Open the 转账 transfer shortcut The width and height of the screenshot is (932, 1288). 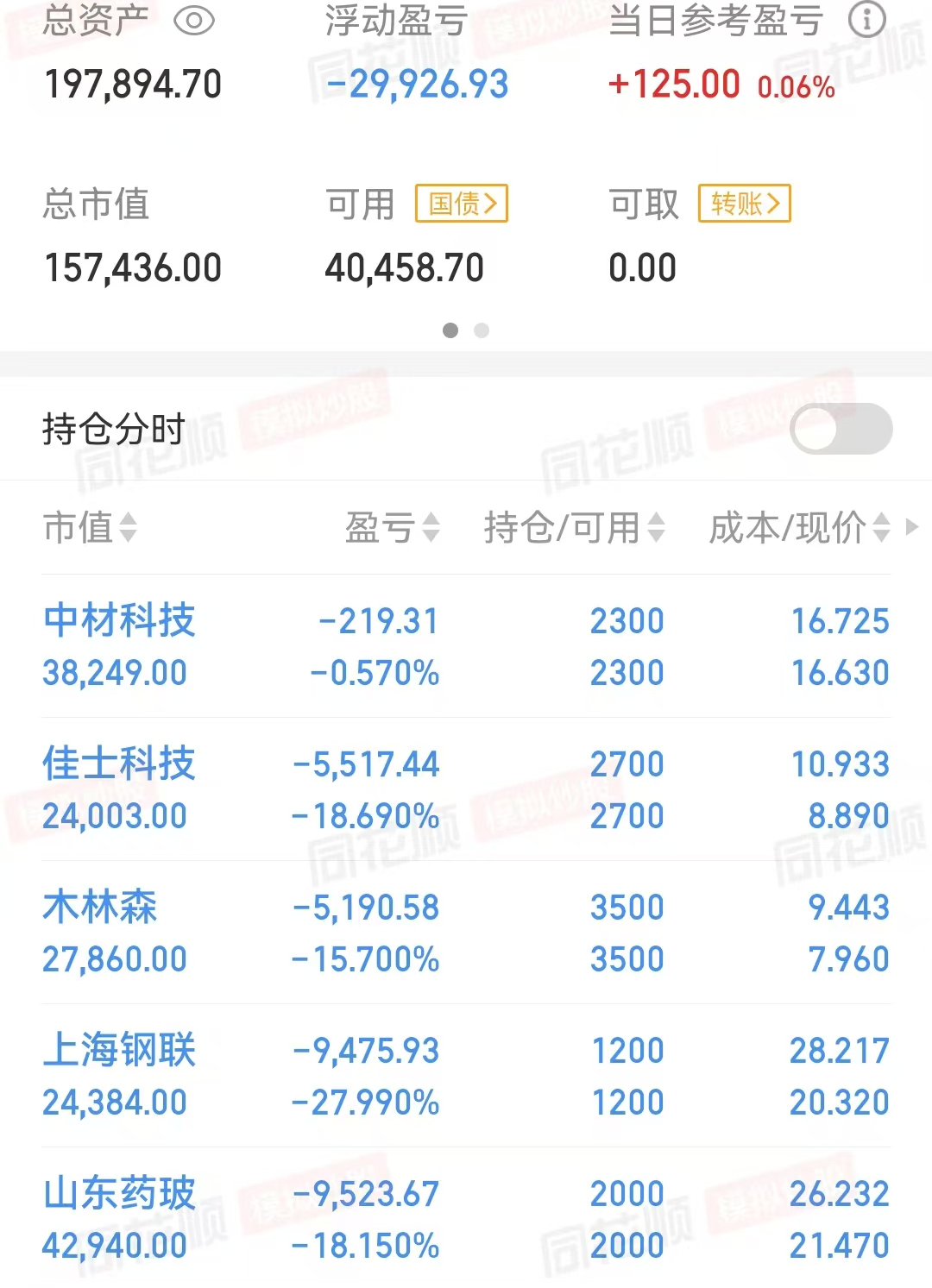[744, 204]
